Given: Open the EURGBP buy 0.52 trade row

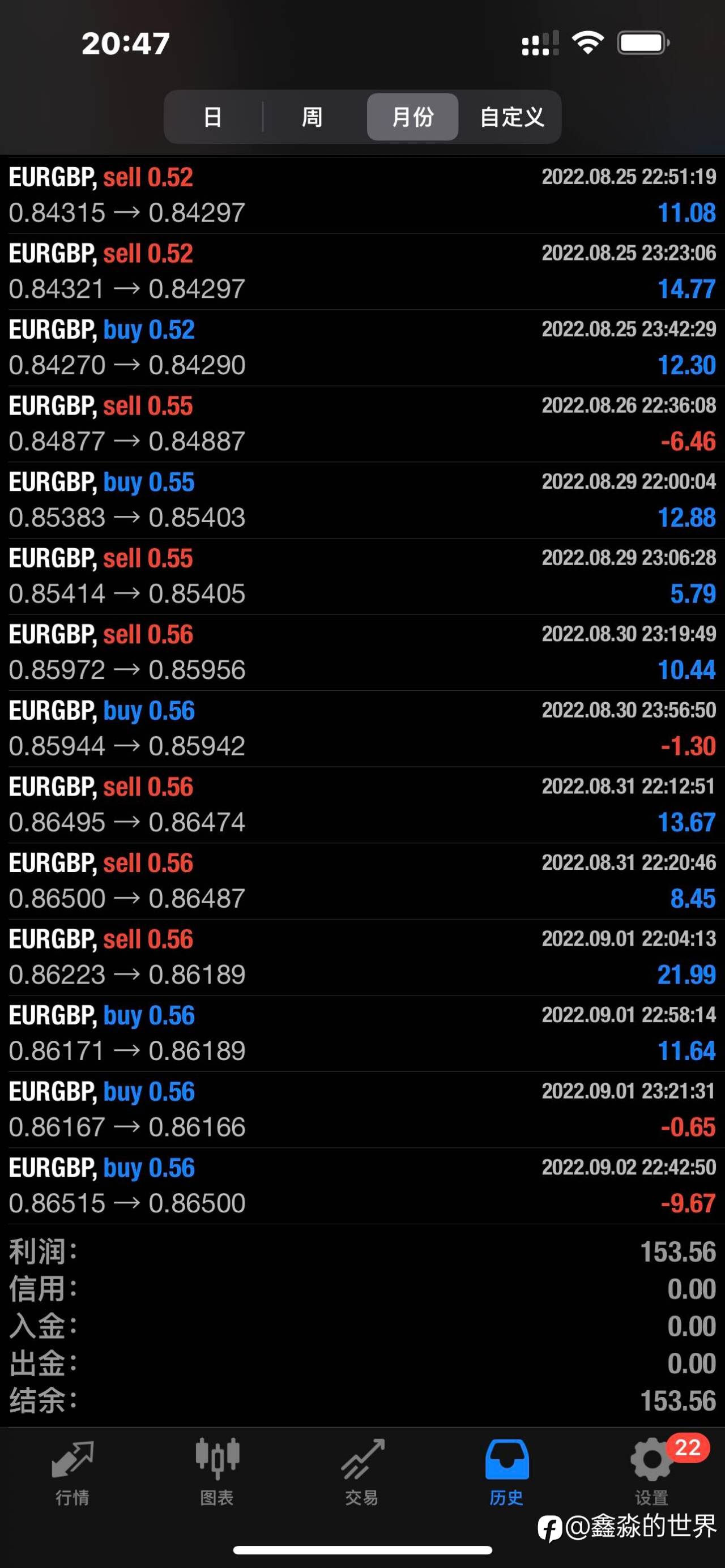Looking at the screenshot, I should [x=362, y=348].
